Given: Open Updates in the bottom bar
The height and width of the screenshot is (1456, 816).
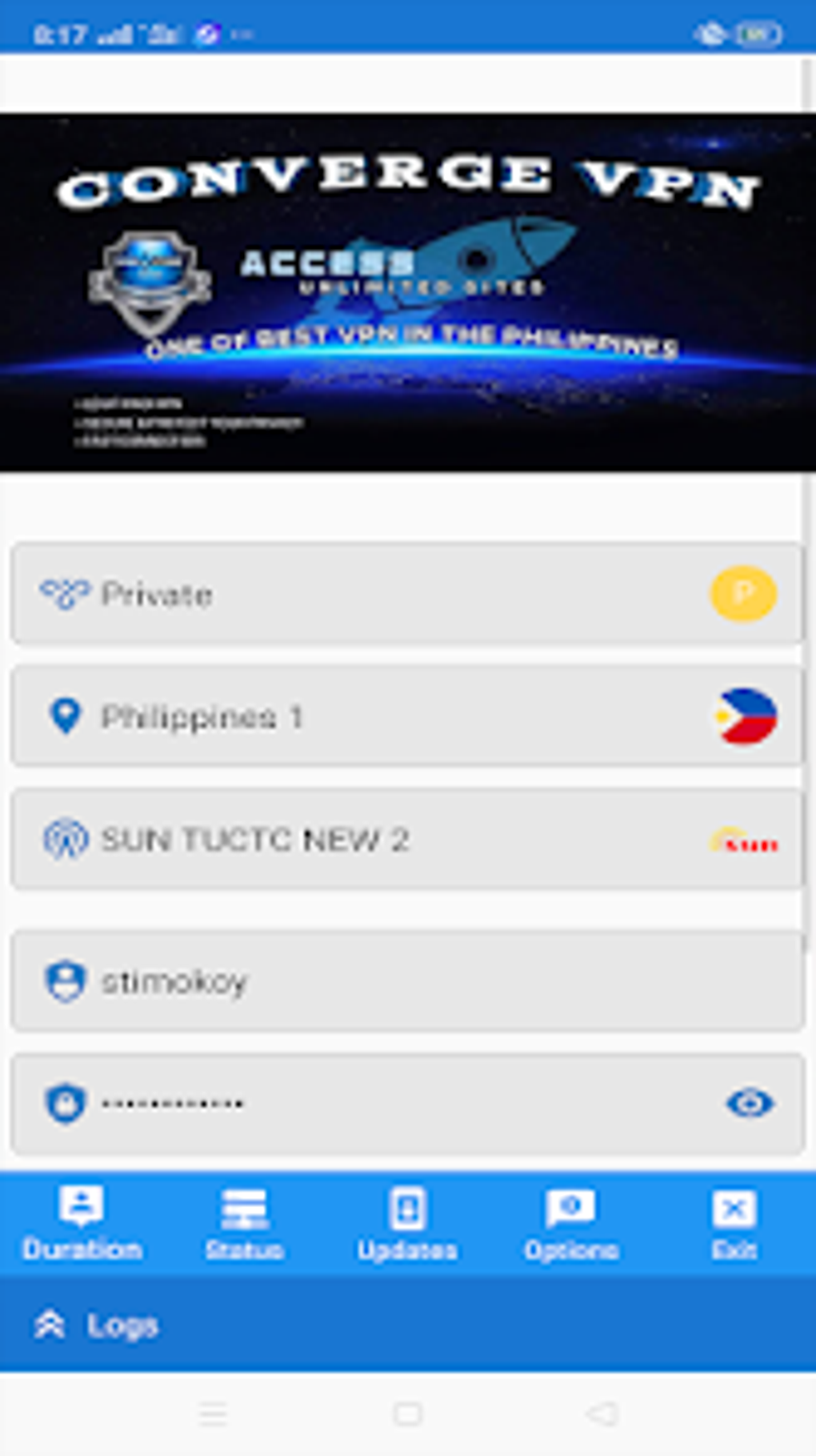Looking at the screenshot, I should pyautogui.click(x=407, y=1224).
